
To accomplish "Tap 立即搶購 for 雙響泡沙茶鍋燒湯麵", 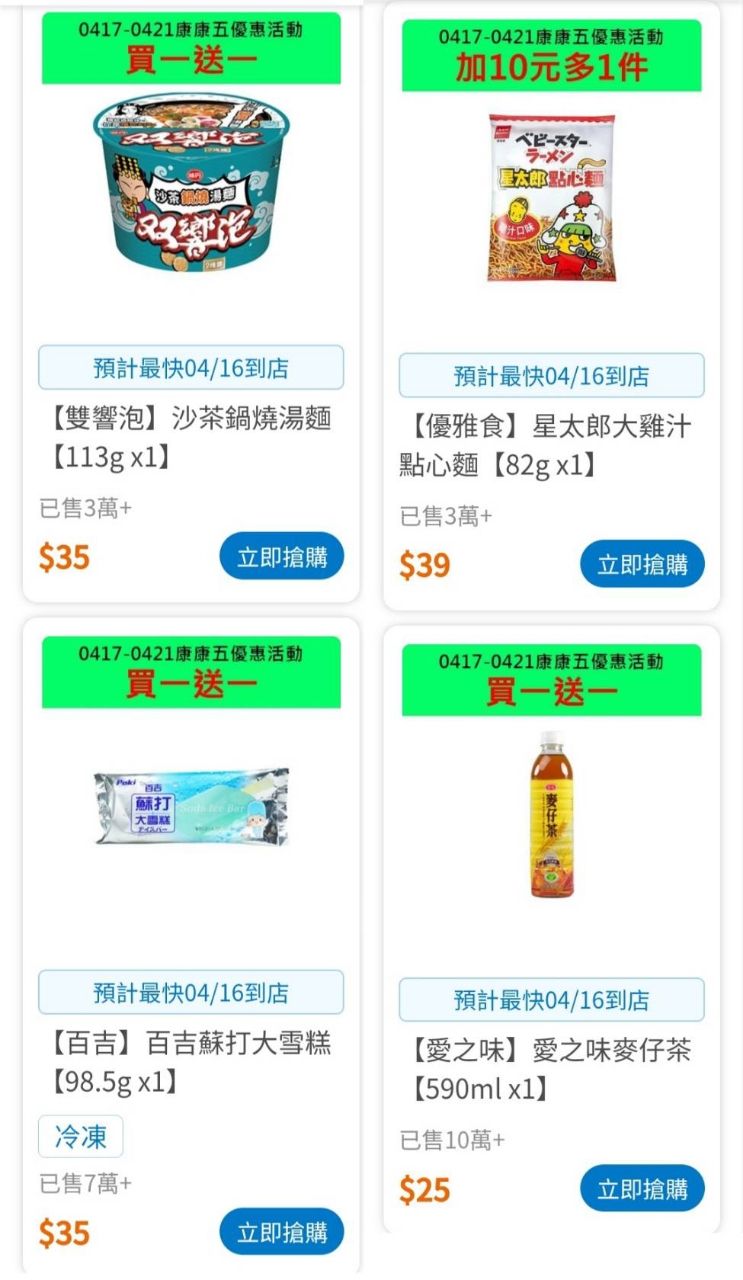I will click(x=281, y=556).
